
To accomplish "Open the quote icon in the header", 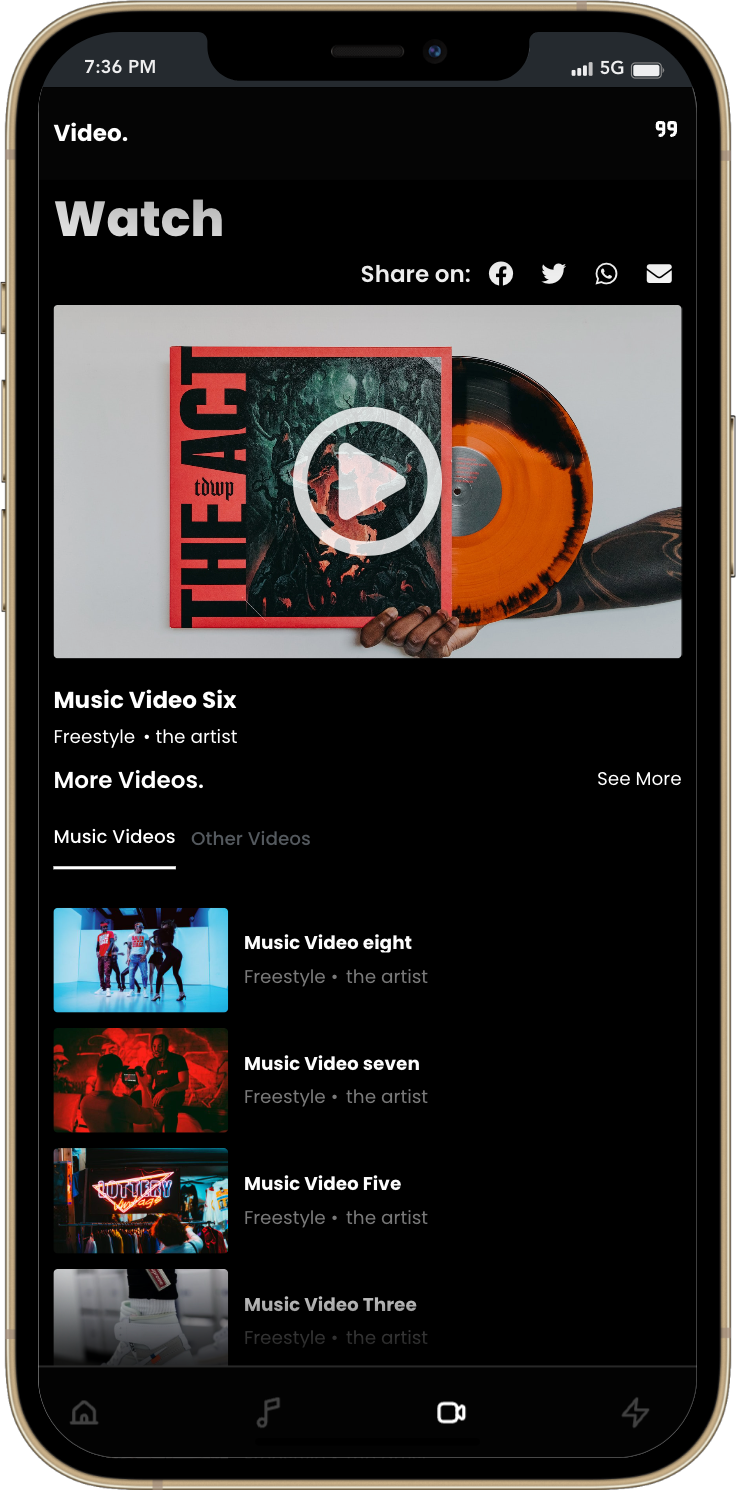I will pos(666,129).
